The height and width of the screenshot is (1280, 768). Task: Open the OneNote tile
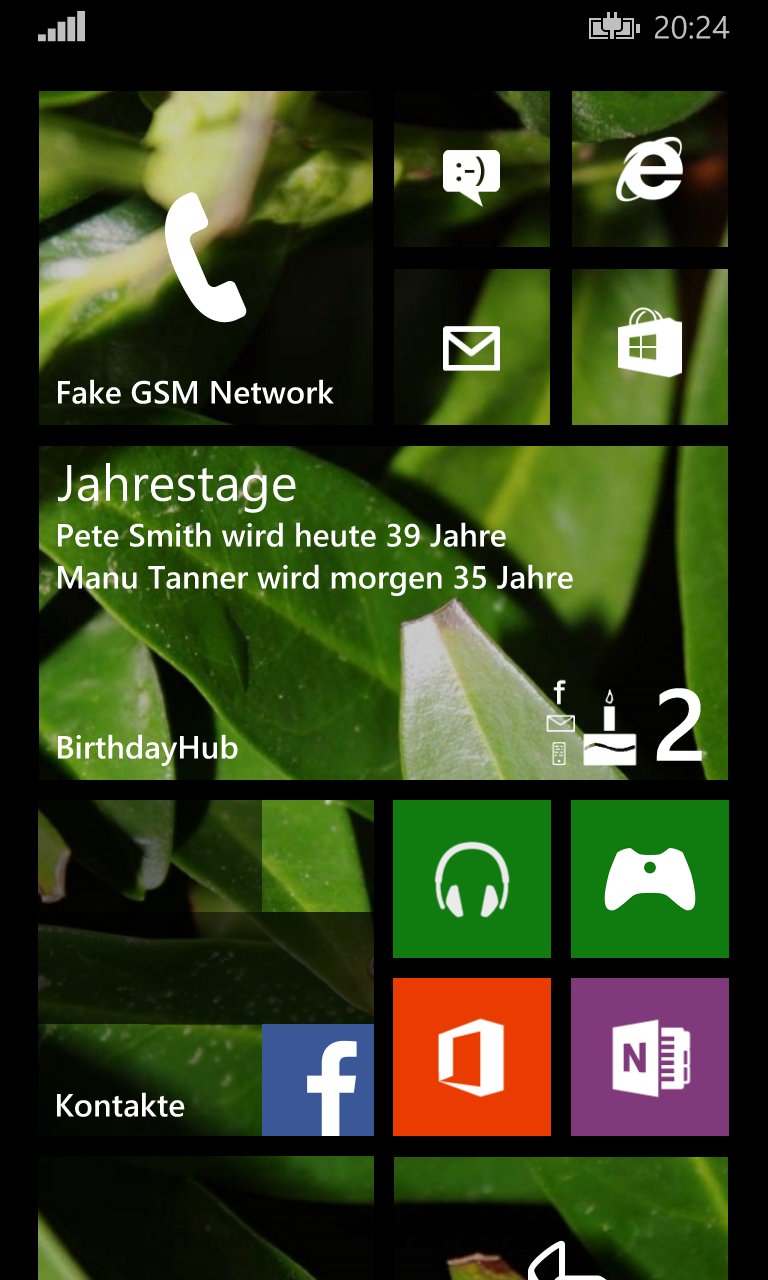pos(650,1057)
